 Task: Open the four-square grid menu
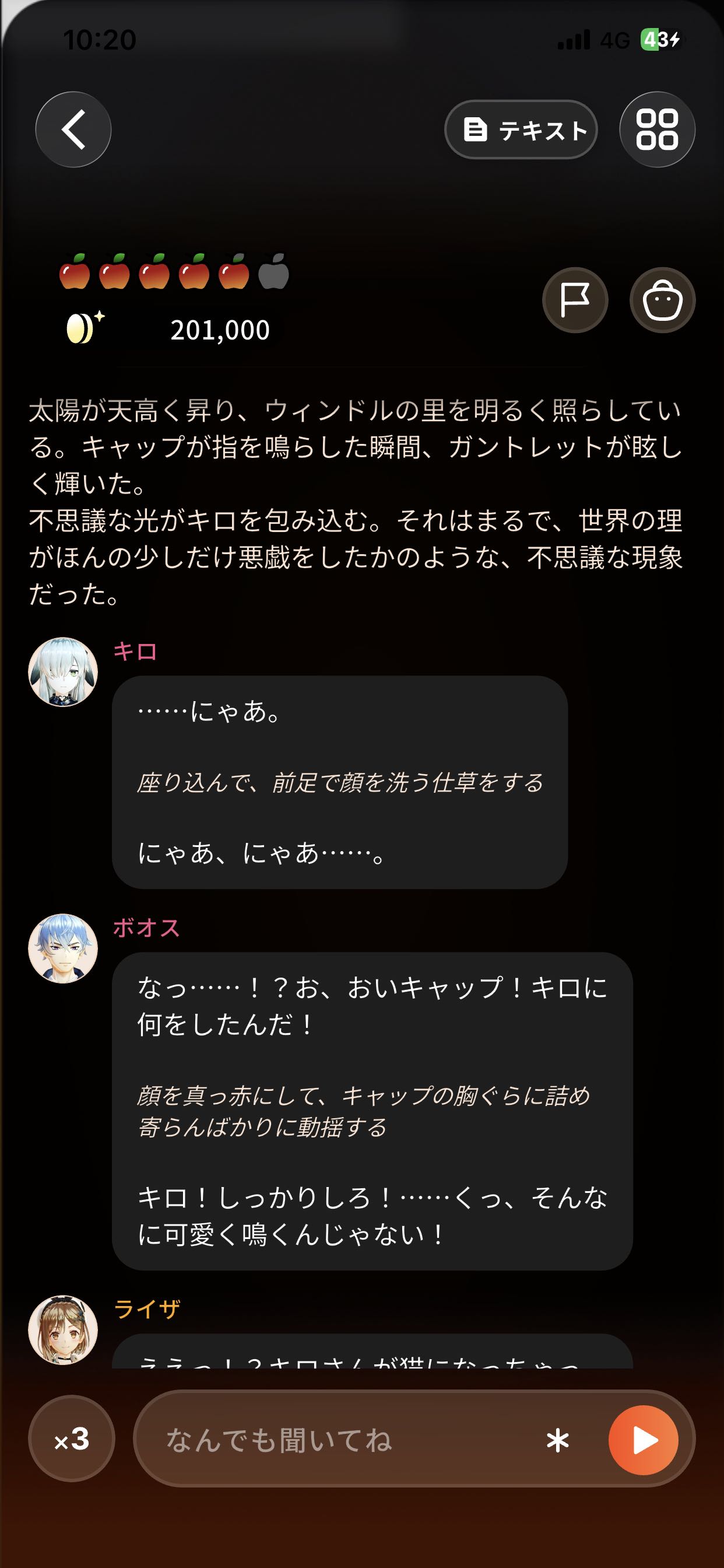point(657,129)
